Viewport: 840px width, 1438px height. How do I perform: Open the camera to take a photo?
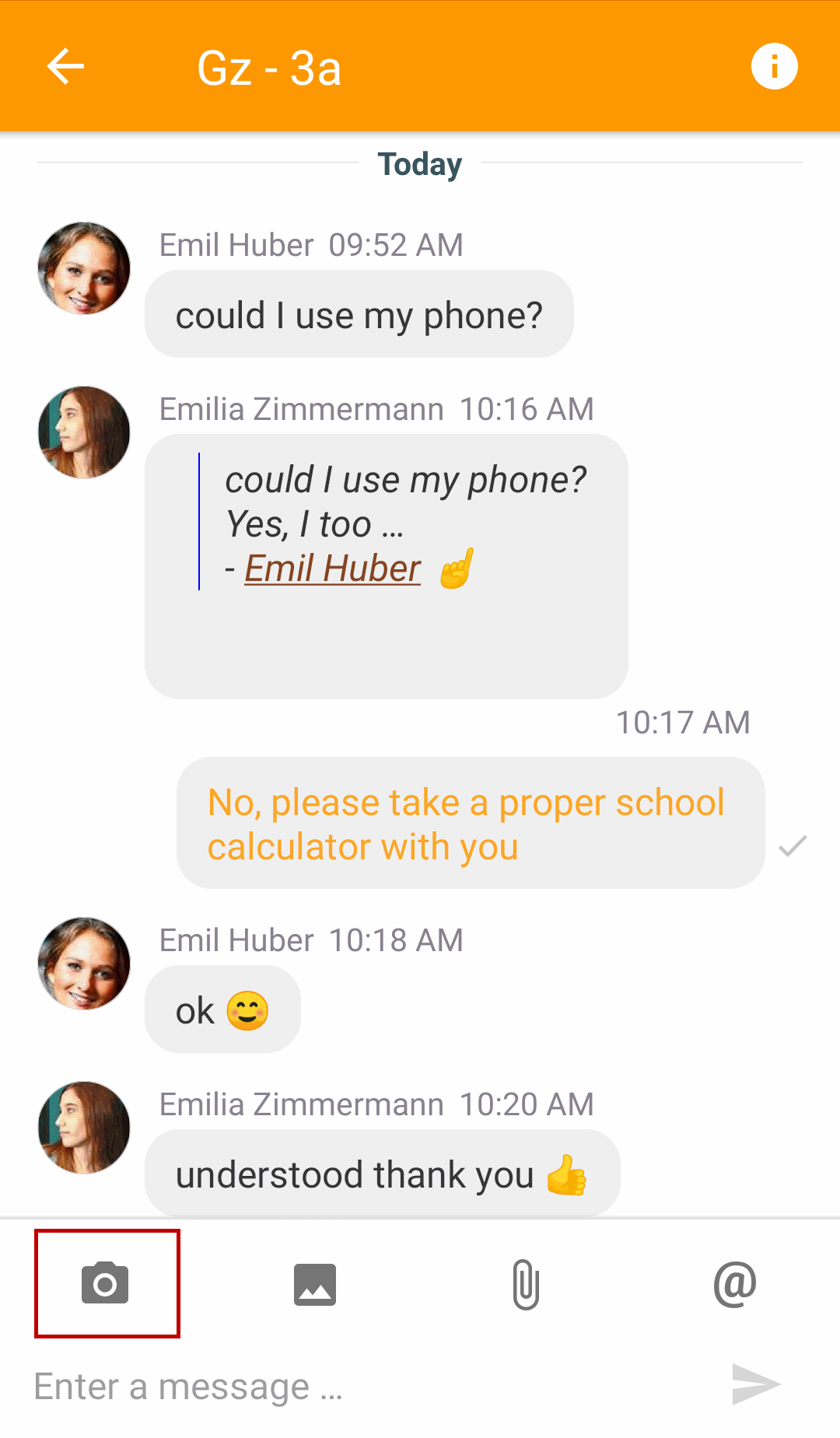click(x=106, y=1283)
